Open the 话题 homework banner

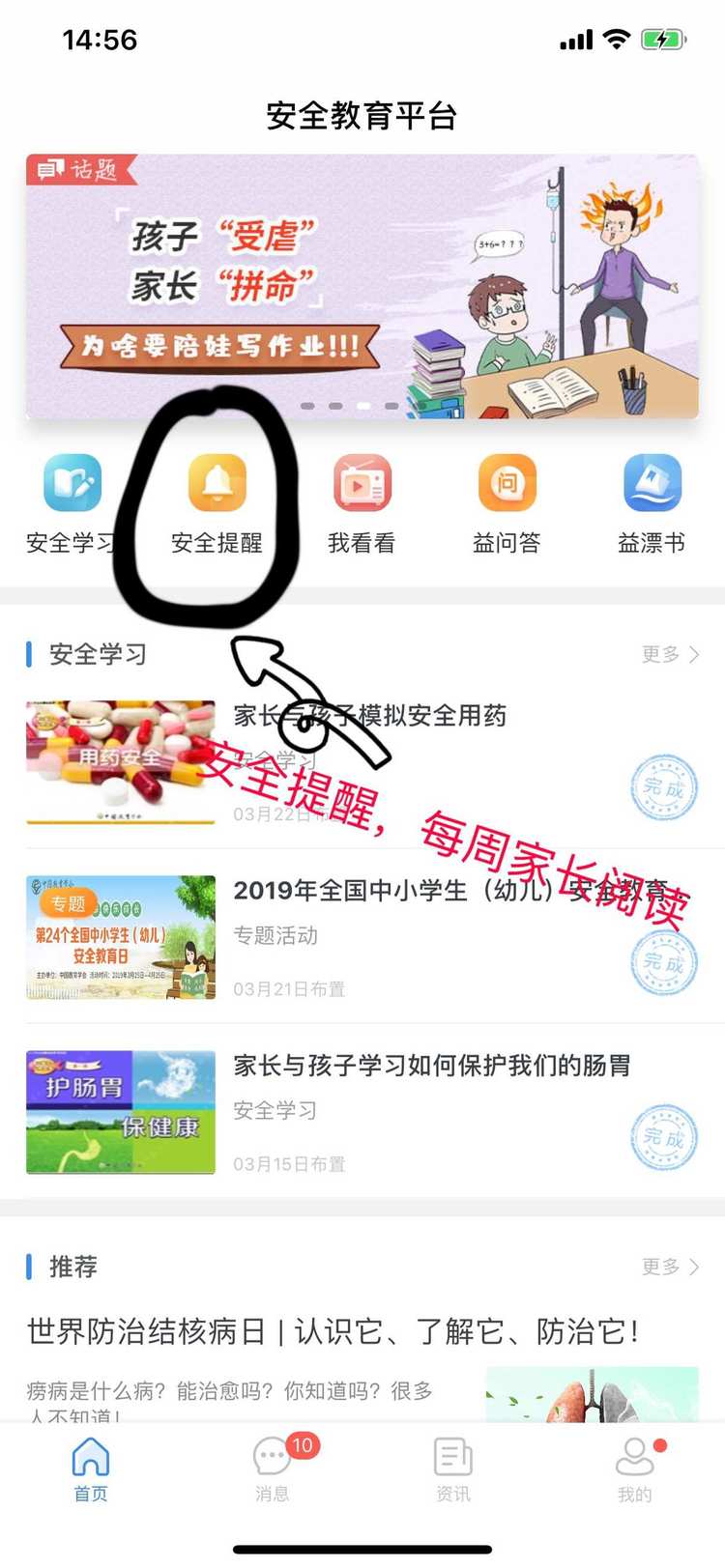click(x=362, y=286)
